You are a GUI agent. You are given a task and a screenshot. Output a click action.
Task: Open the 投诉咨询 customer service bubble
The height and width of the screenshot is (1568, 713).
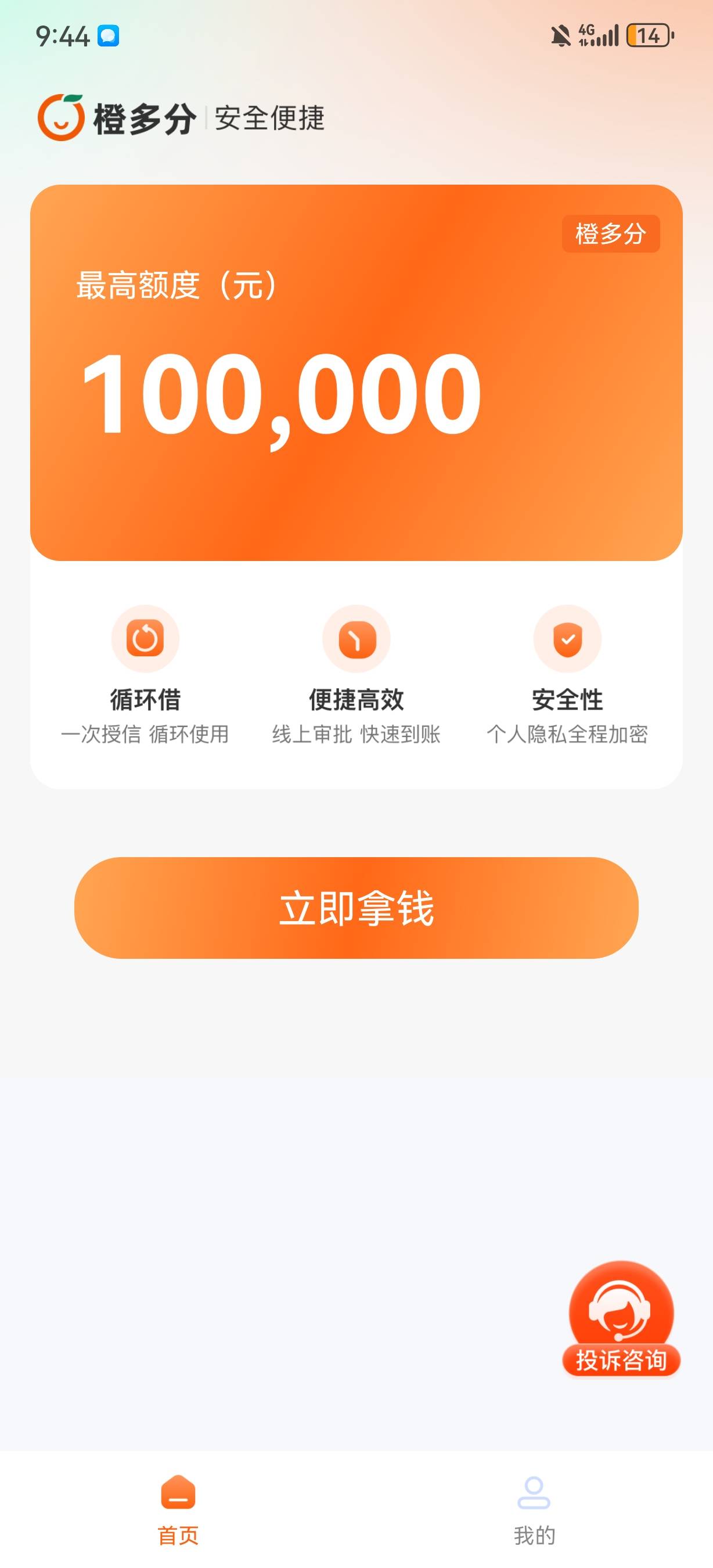[x=621, y=1318]
